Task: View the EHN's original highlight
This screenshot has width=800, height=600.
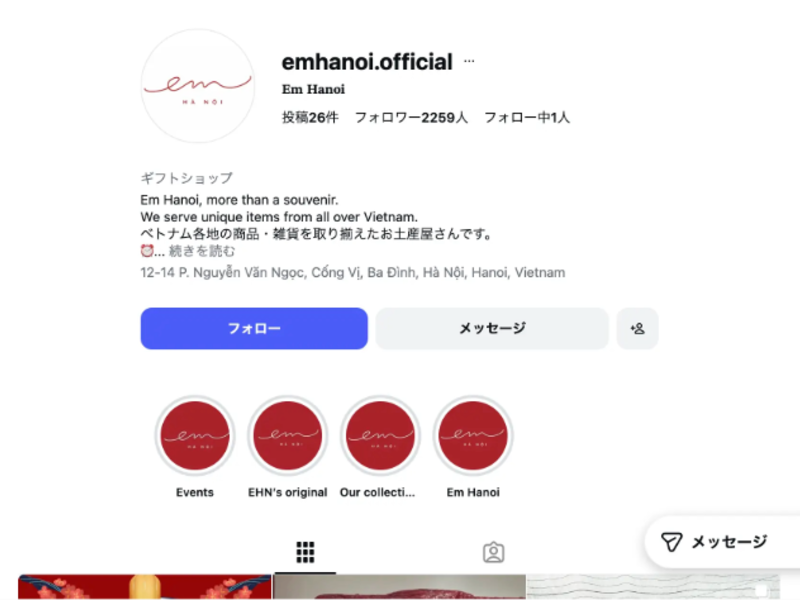Action: click(x=288, y=436)
